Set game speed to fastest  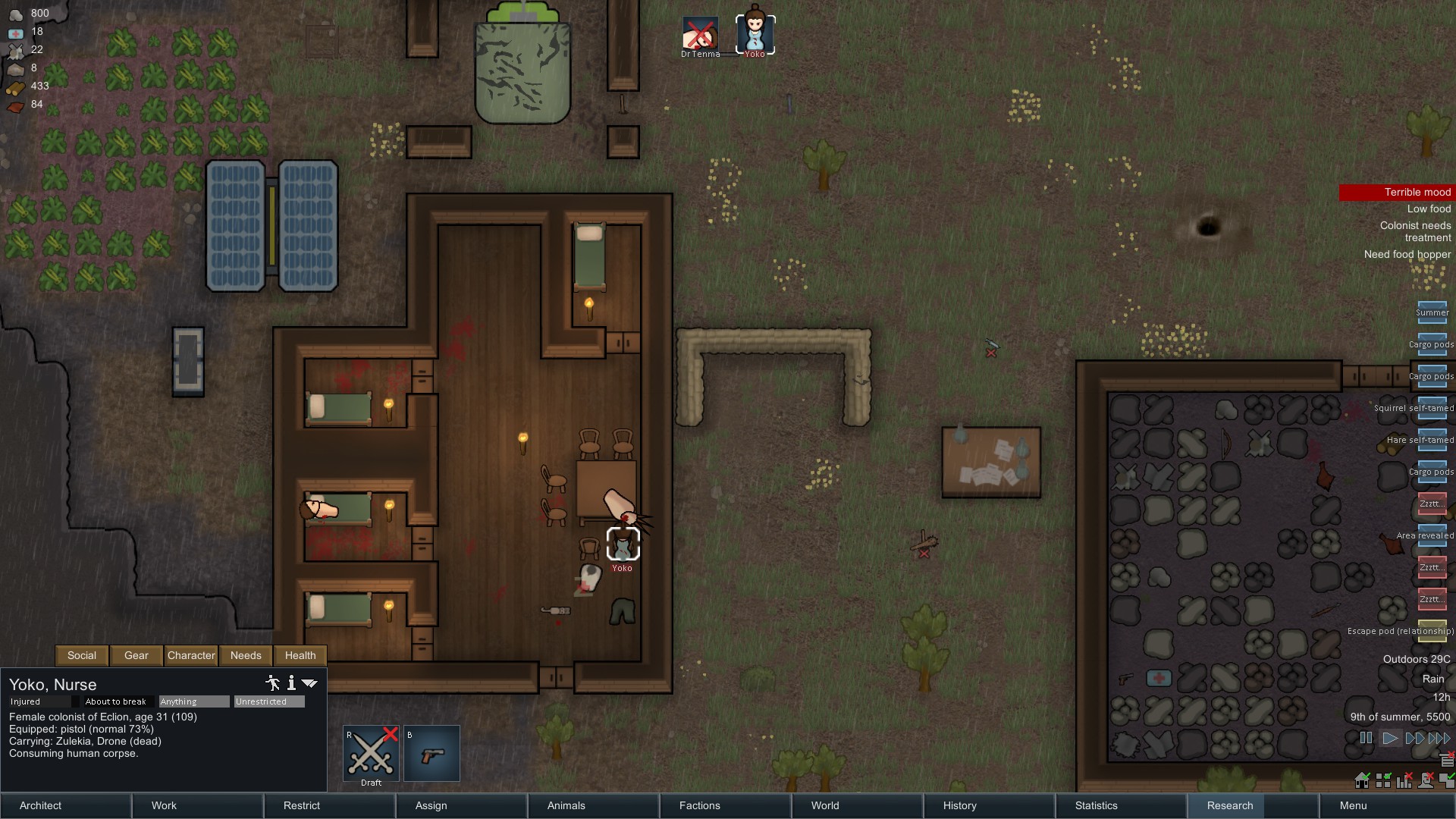click(x=1439, y=738)
